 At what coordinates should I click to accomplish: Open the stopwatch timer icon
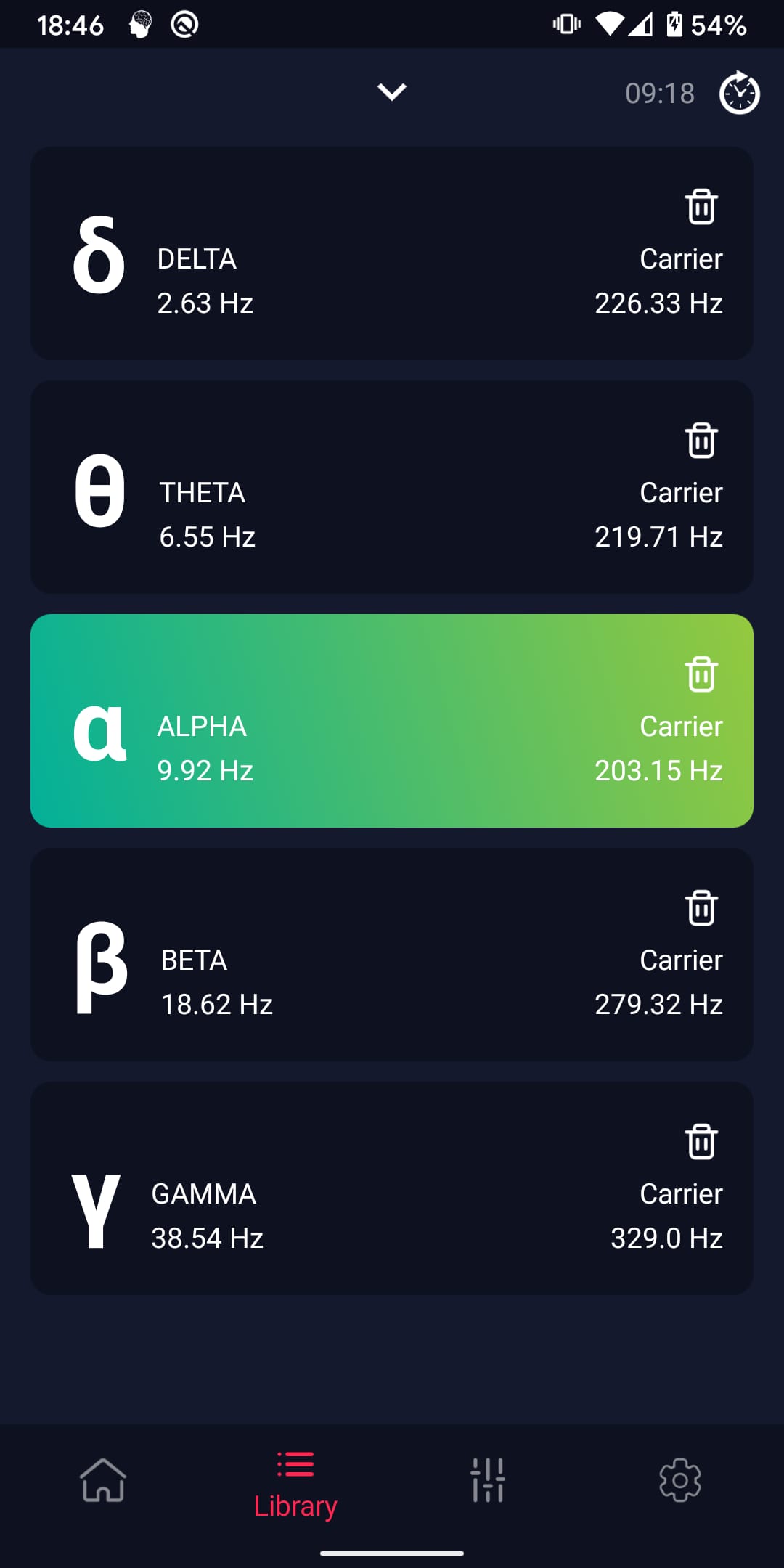pyautogui.click(x=738, y=92)
